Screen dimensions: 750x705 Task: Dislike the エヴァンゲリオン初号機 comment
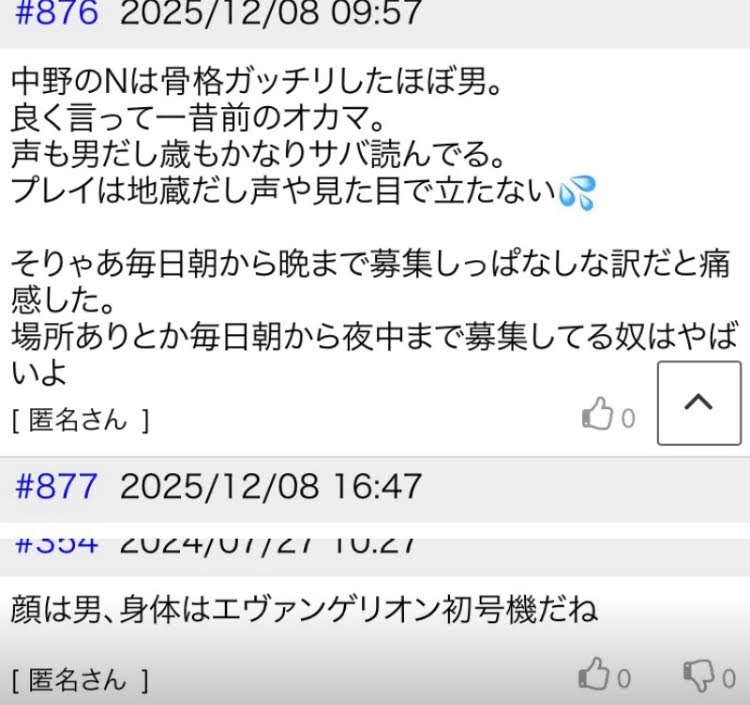pos(697,677)
